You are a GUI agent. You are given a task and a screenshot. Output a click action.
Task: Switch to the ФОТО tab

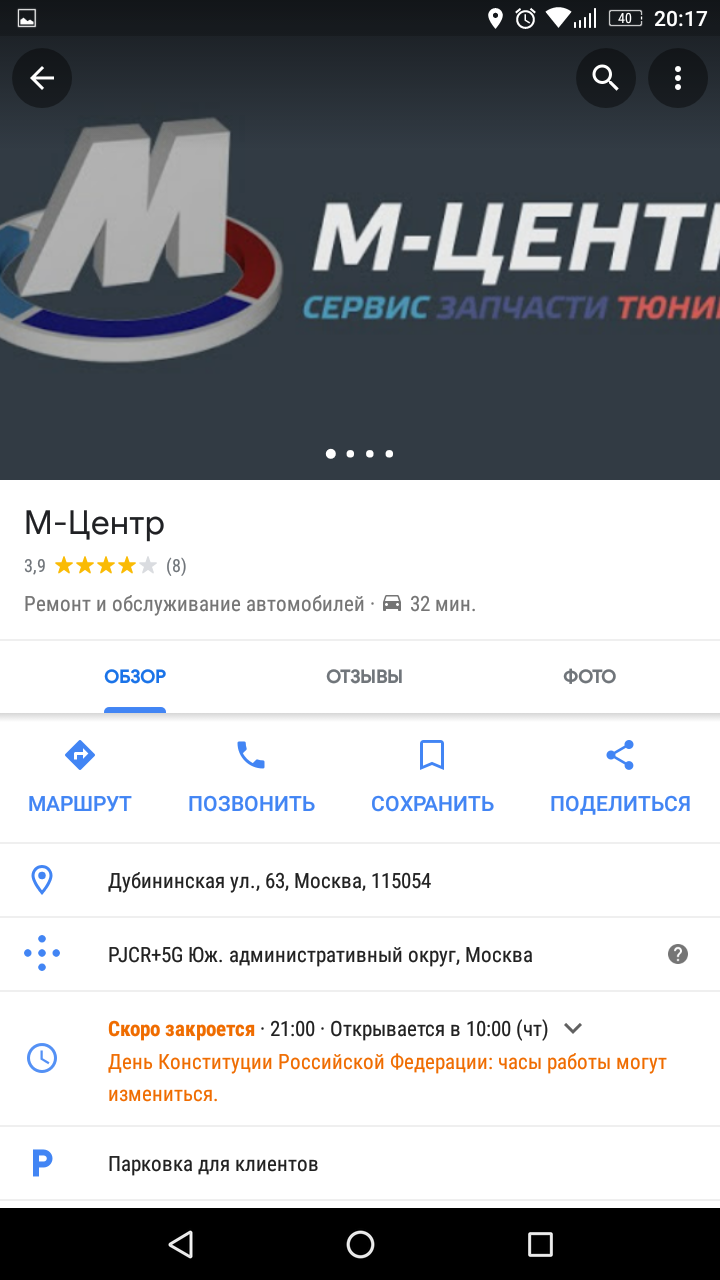[x=589, y=677]
